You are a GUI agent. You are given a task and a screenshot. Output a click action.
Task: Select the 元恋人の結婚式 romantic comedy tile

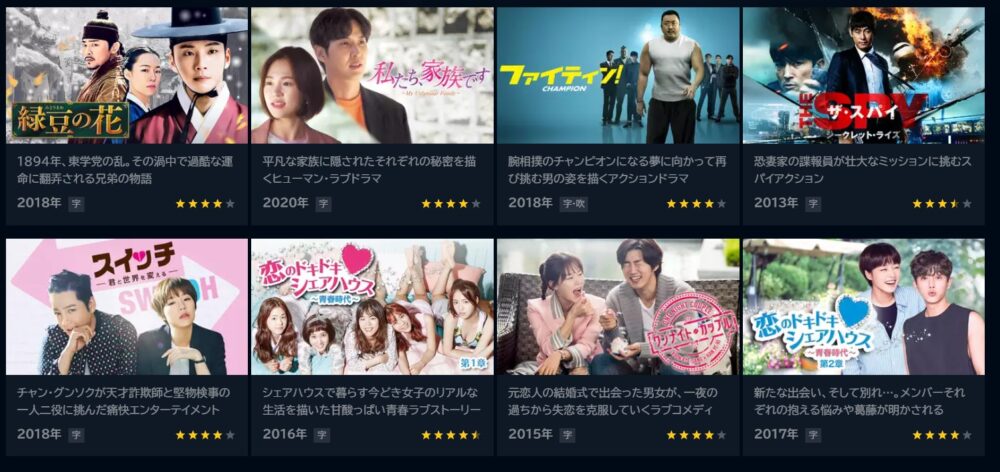coord(618,307)
